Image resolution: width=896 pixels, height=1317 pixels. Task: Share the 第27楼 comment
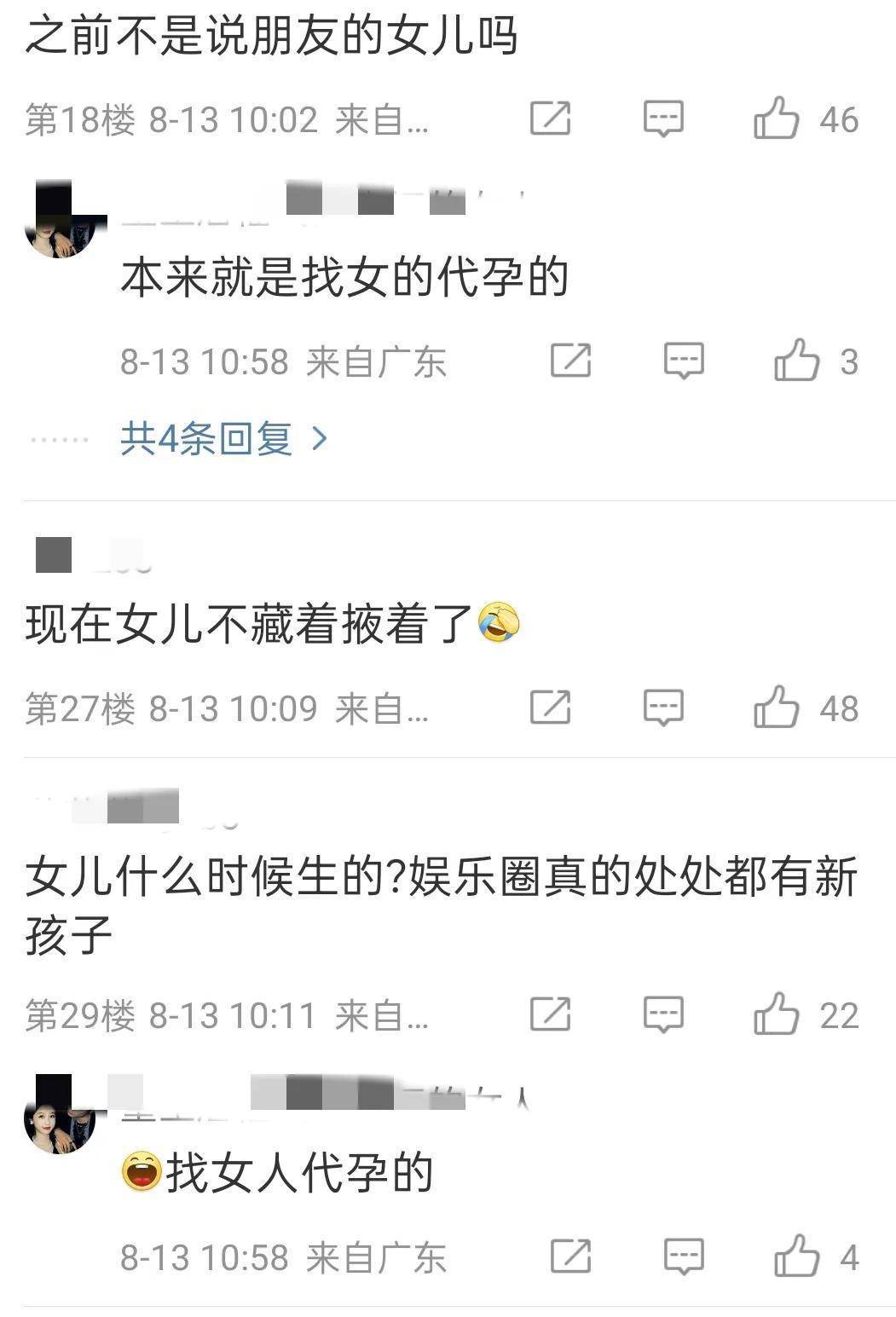[550, 708]
